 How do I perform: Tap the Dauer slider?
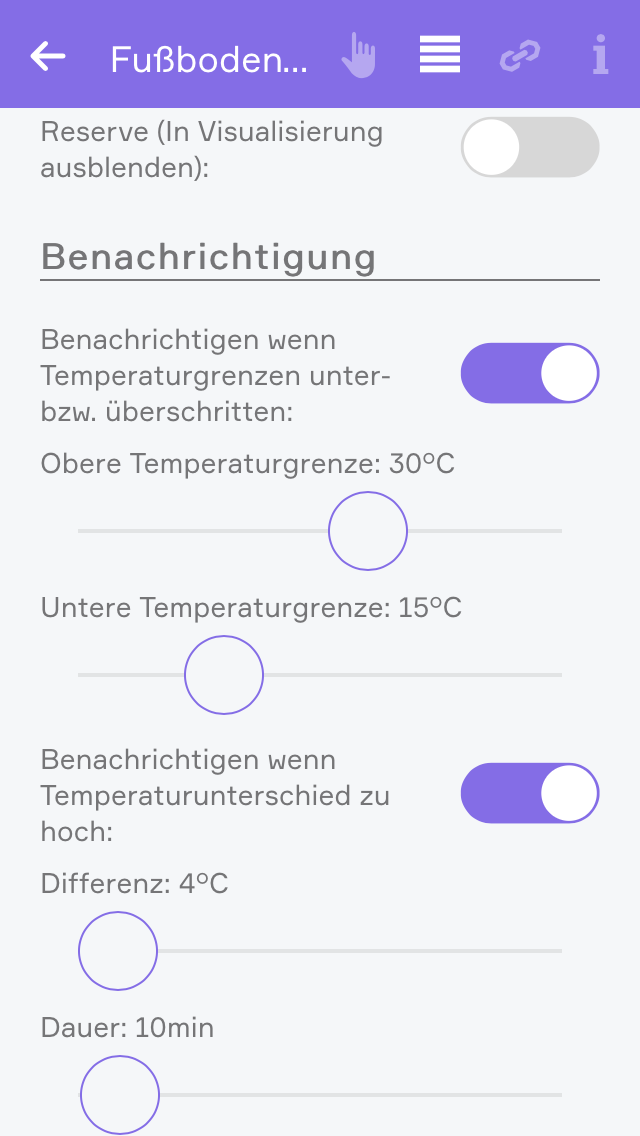point(120,1095)
